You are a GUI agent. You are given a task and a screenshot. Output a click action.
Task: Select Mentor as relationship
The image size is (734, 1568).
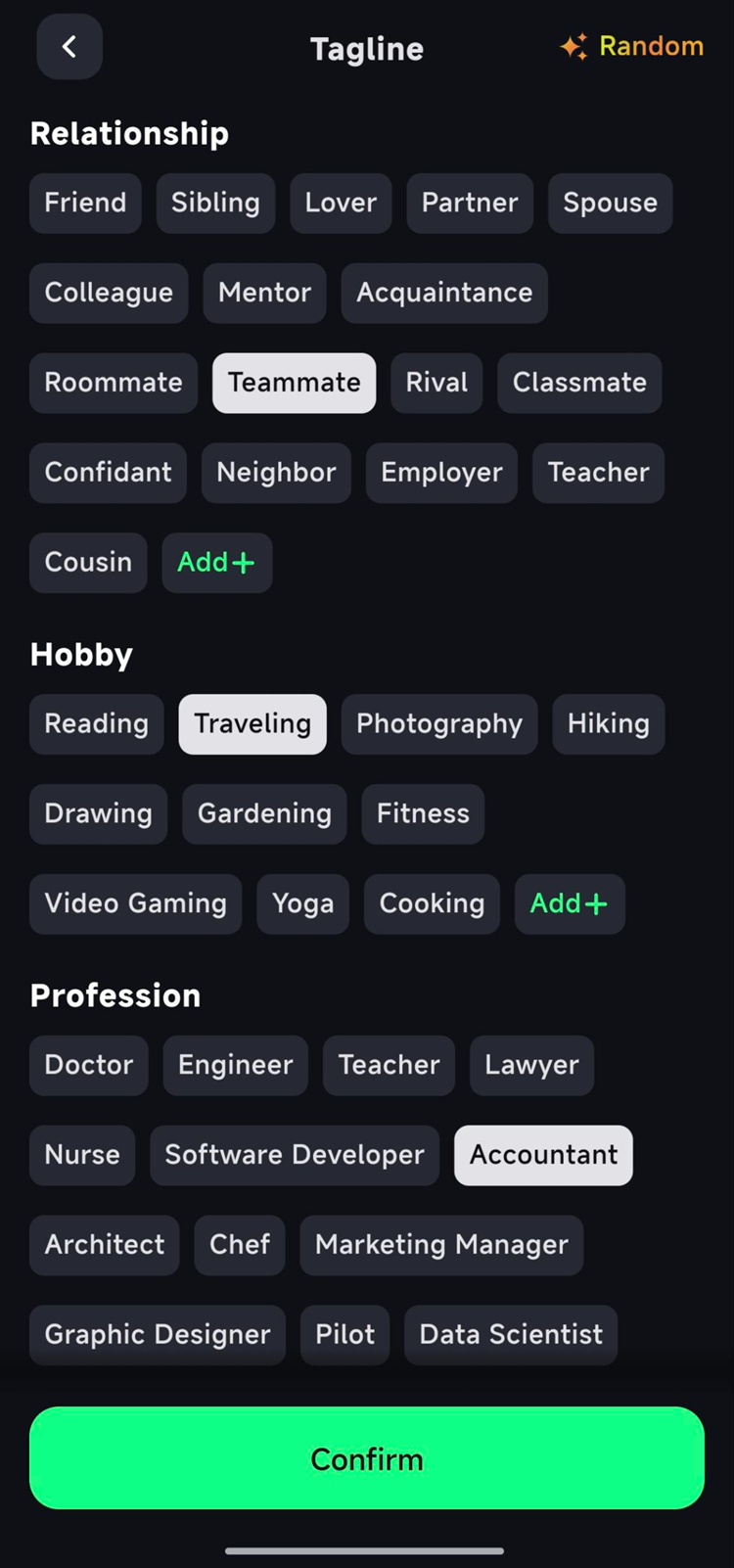(x=264, y=293)
